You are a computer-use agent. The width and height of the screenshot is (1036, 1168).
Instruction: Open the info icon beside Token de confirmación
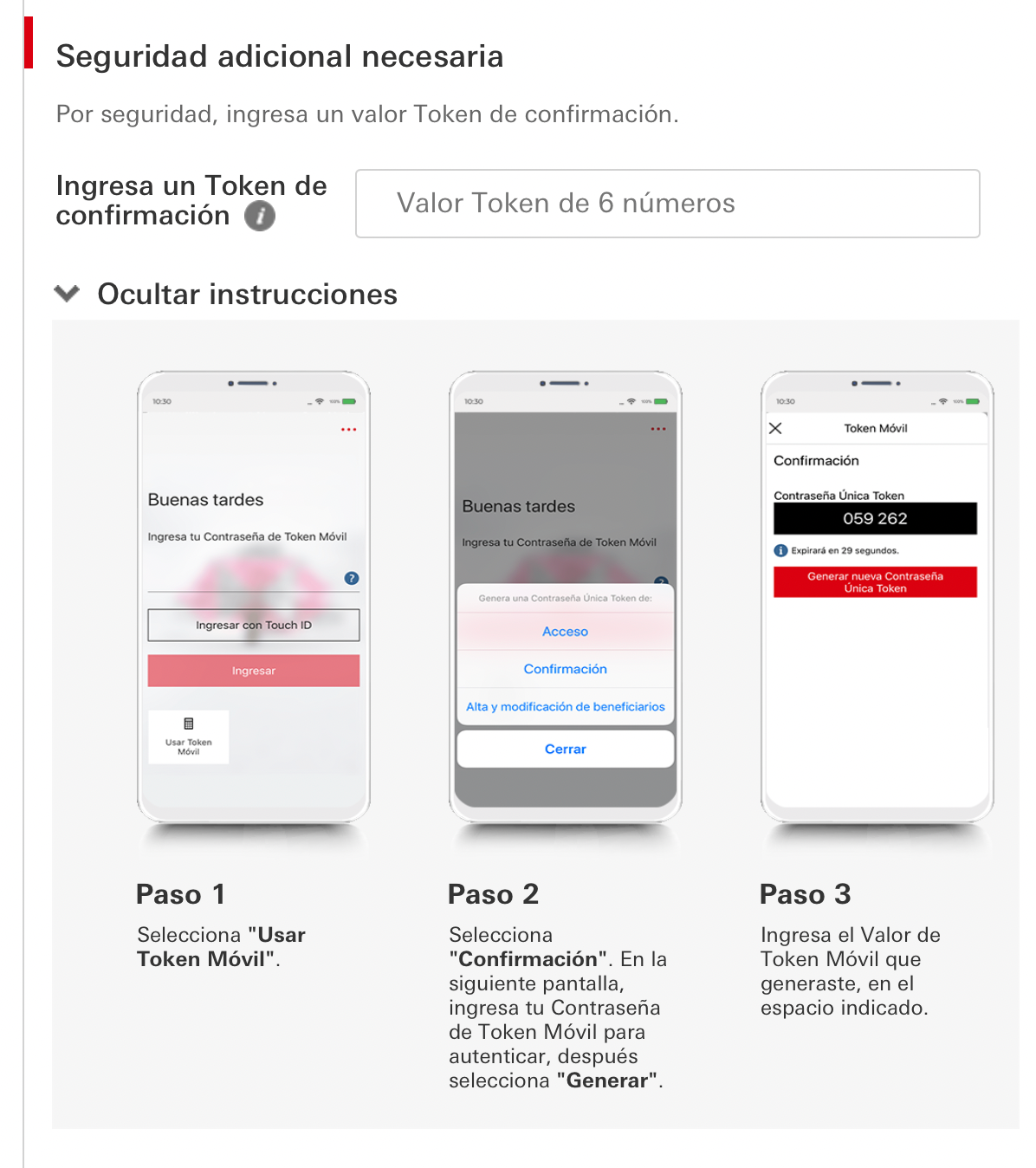click(260, 216)
